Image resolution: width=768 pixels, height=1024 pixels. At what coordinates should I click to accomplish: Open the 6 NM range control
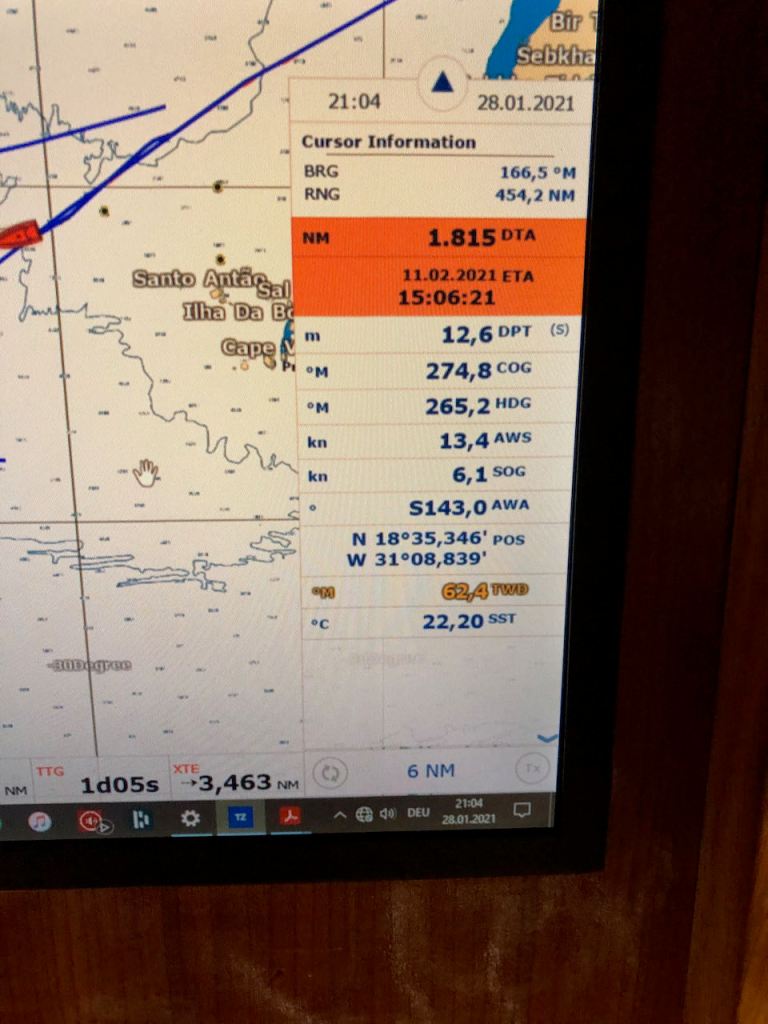[430, 771]
